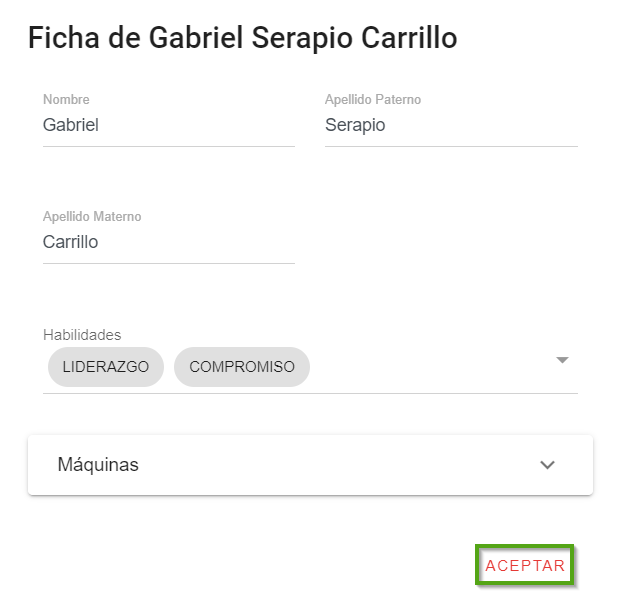Viewport: 622px width, 606px height.
Task: Tap the LIDERAZGO chip
Action: (105, 367)
